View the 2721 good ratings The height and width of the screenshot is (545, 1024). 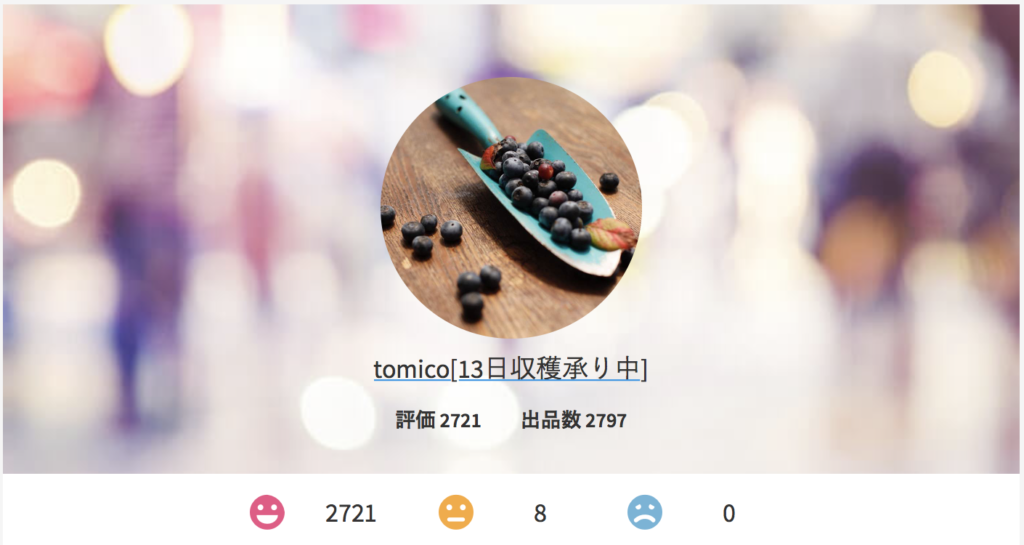pos(350,513)
